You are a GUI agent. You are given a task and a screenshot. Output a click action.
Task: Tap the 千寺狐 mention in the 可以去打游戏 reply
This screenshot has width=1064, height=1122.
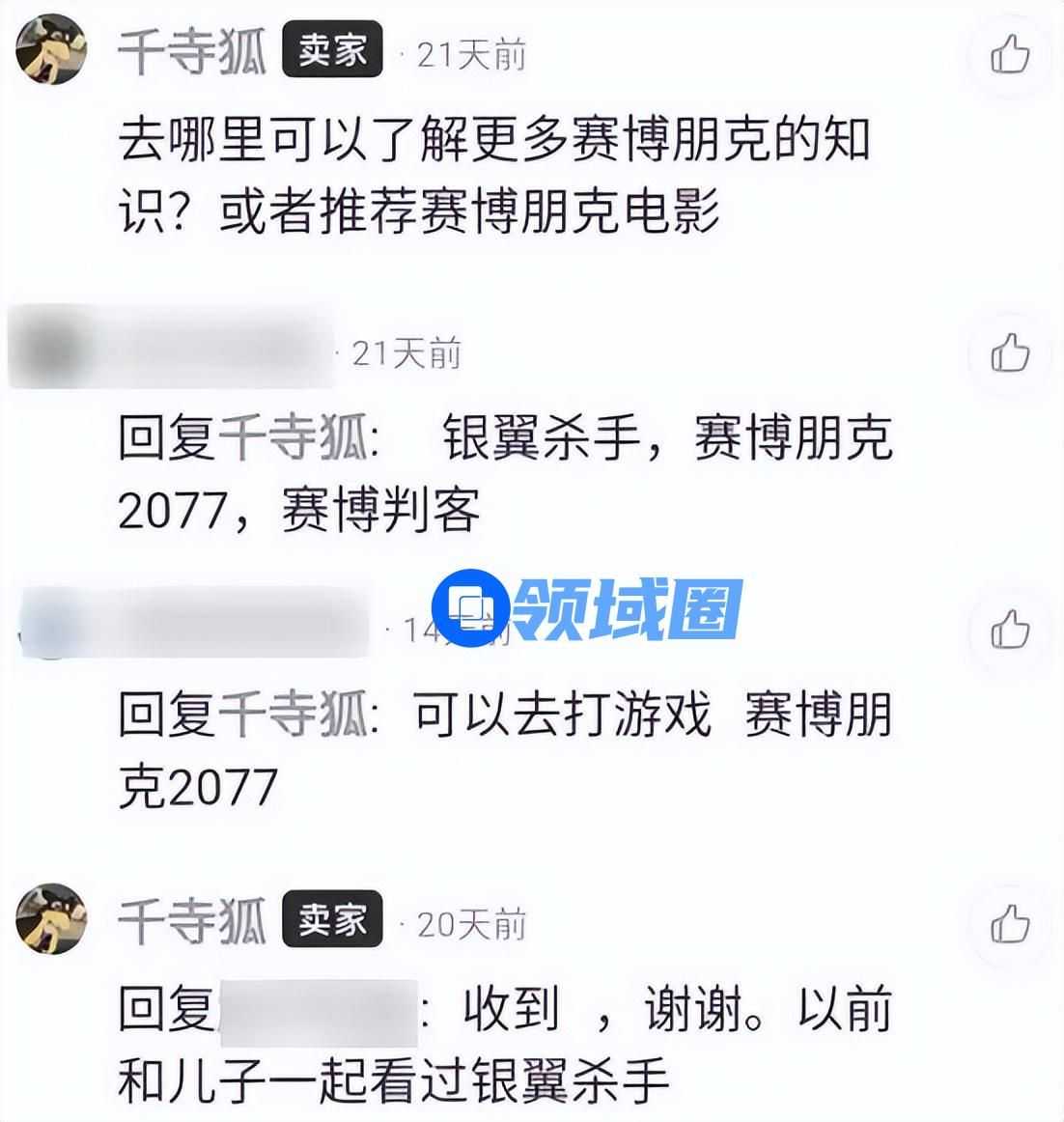(292, 717)
